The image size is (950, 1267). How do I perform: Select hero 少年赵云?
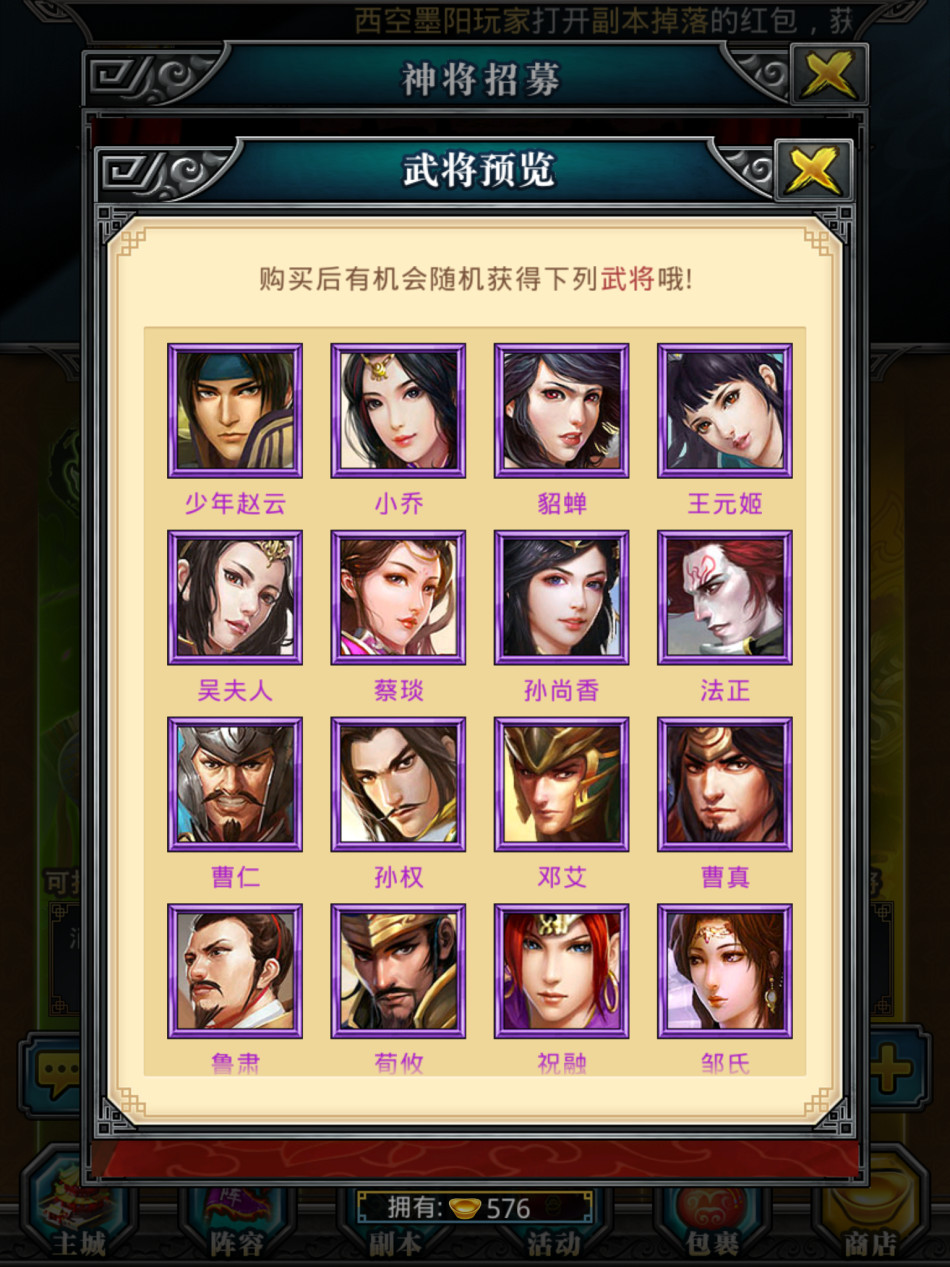point(235,411)
